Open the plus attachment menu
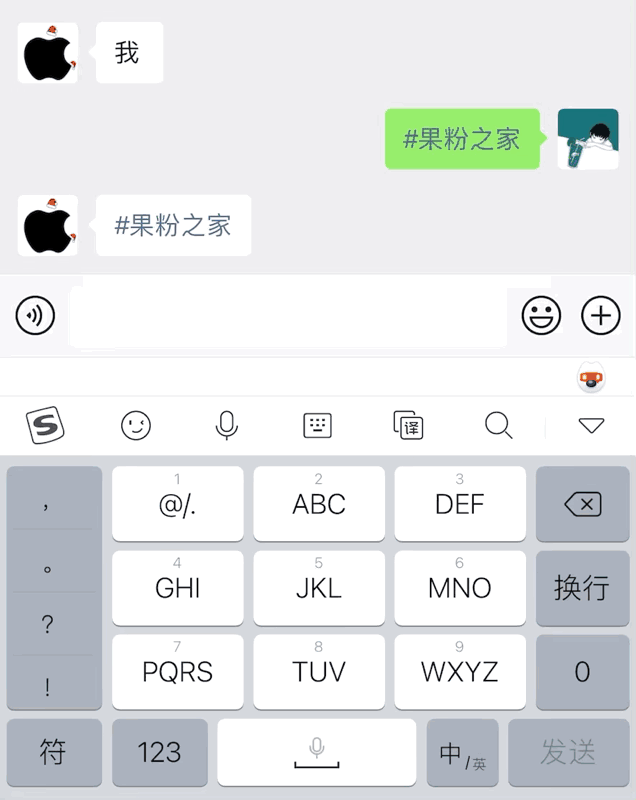 pos(601,316)
